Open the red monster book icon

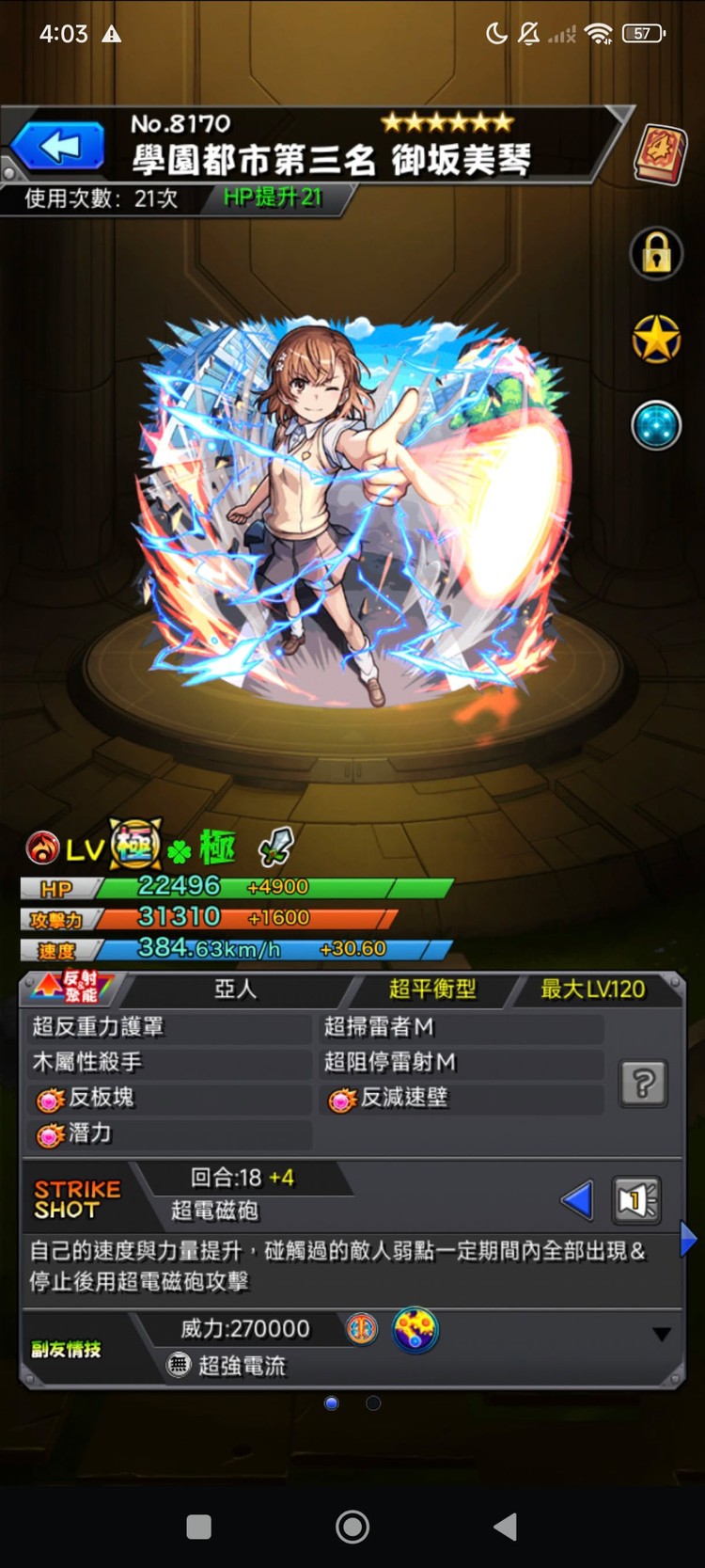coord(660,153)
